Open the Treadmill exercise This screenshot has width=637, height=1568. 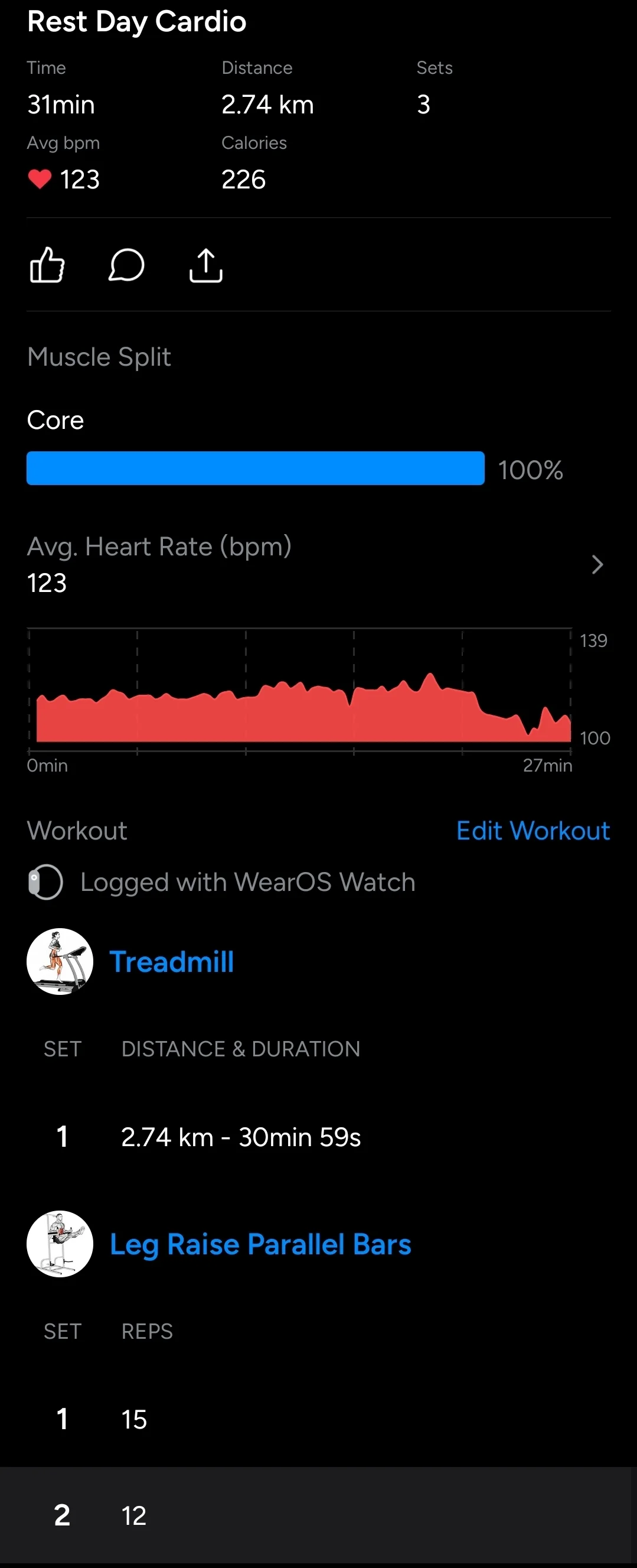172,962
